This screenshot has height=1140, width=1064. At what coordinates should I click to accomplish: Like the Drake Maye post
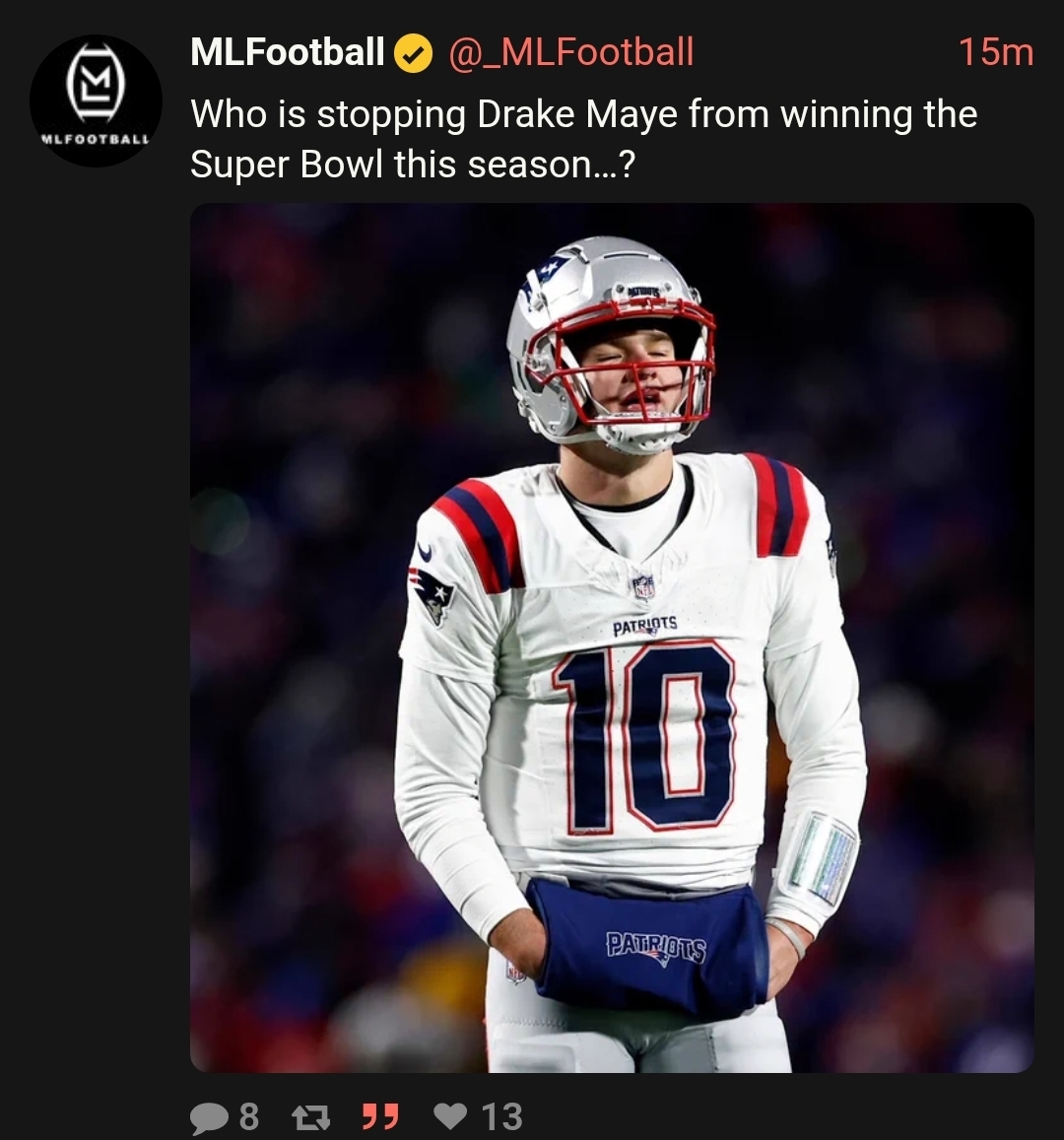tap(451, 1116)
